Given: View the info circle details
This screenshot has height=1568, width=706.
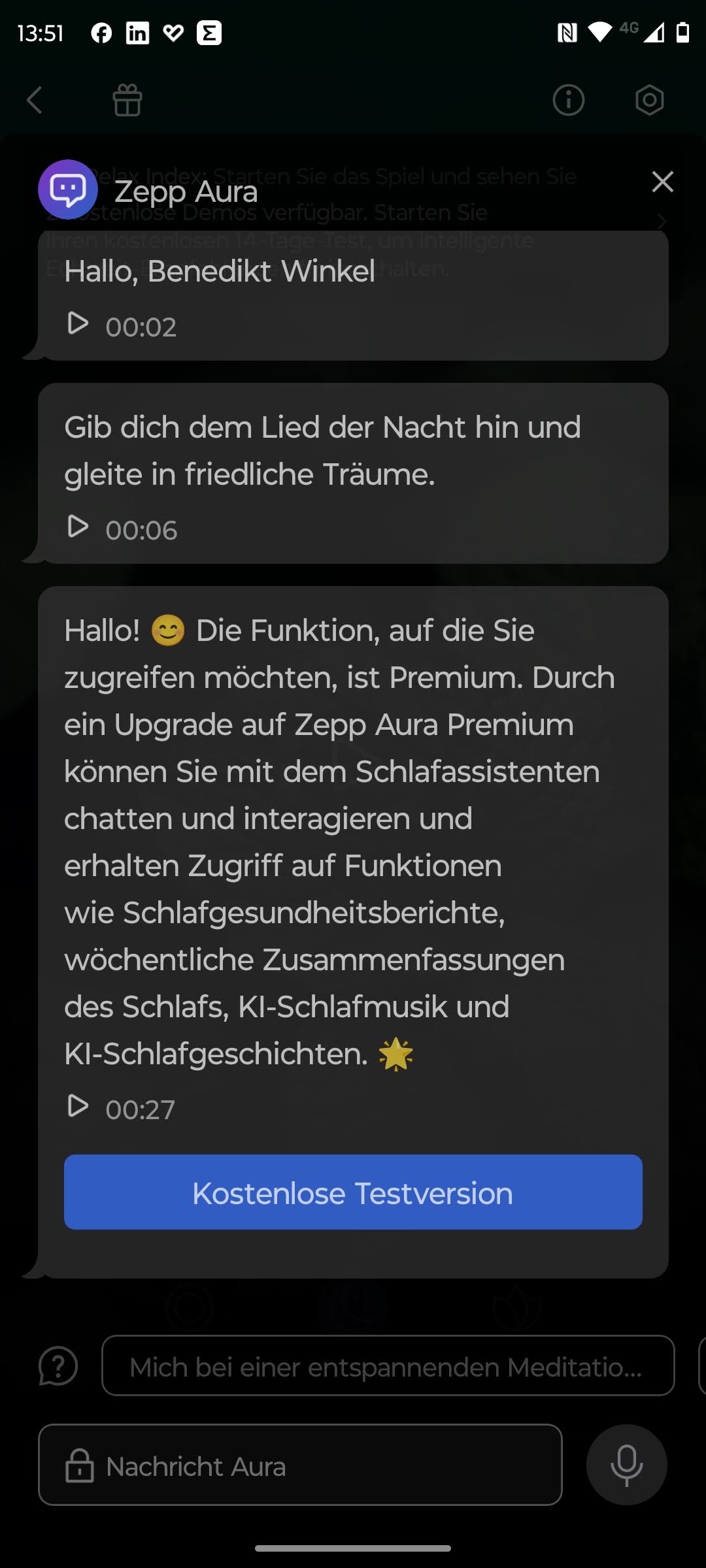Looking at the screenshot, I should (x=568, y=101).
